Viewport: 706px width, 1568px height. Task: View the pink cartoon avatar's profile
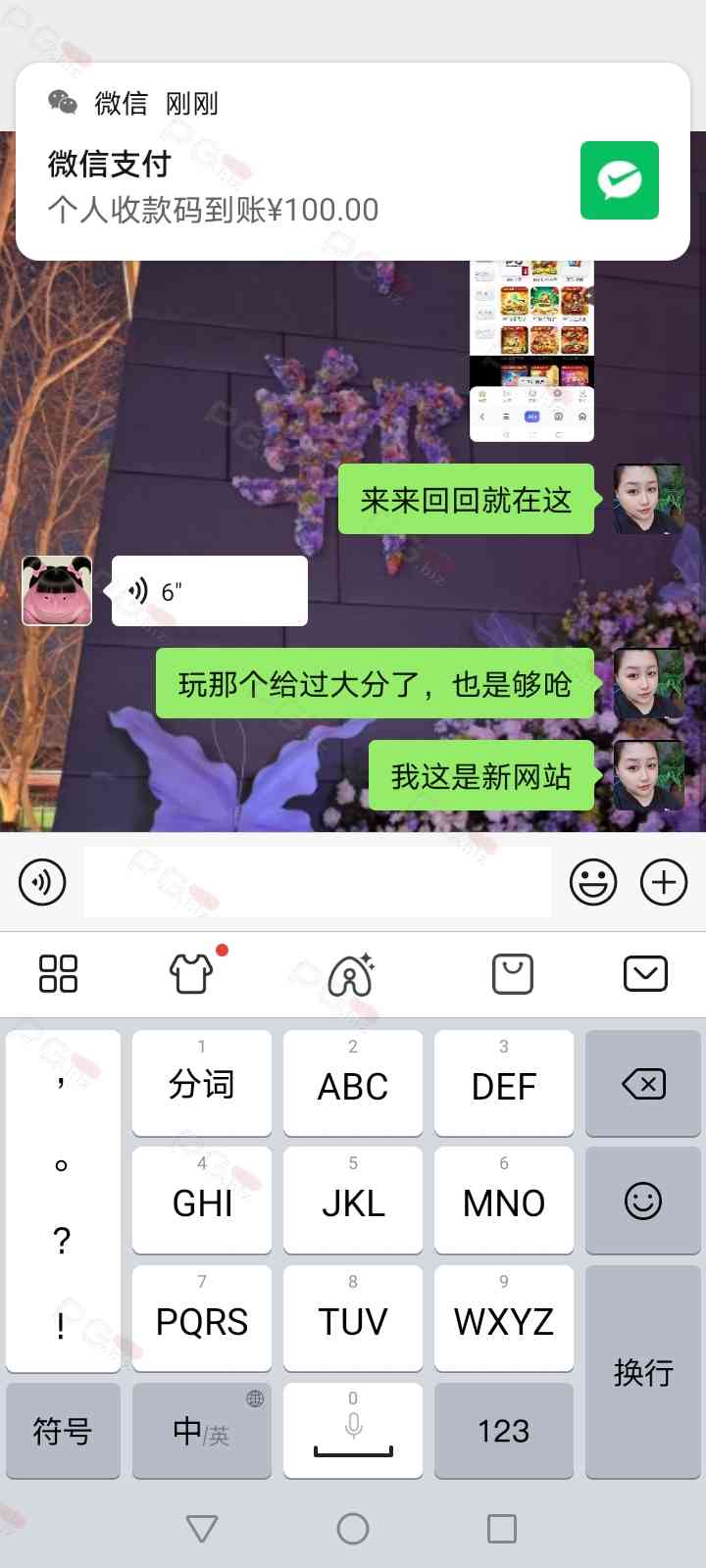[57, 591]
